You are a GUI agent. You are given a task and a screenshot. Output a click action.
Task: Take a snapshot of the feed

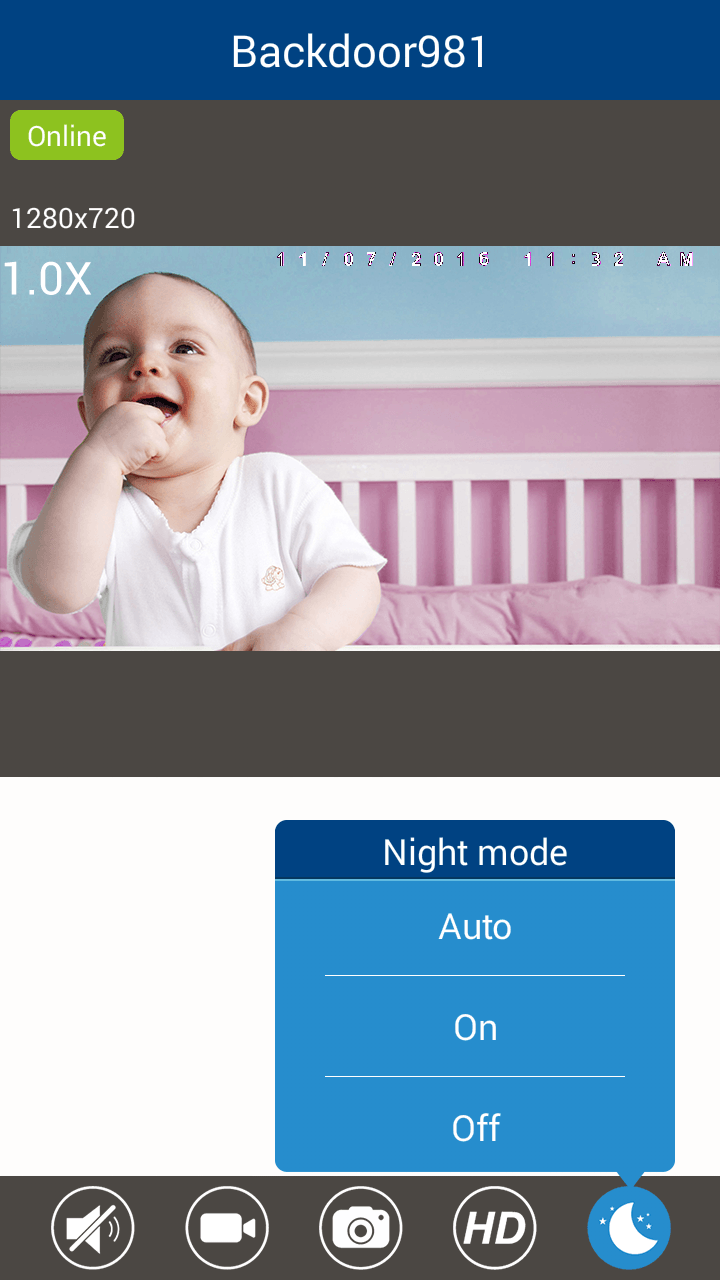click(x=361, y=1228)
